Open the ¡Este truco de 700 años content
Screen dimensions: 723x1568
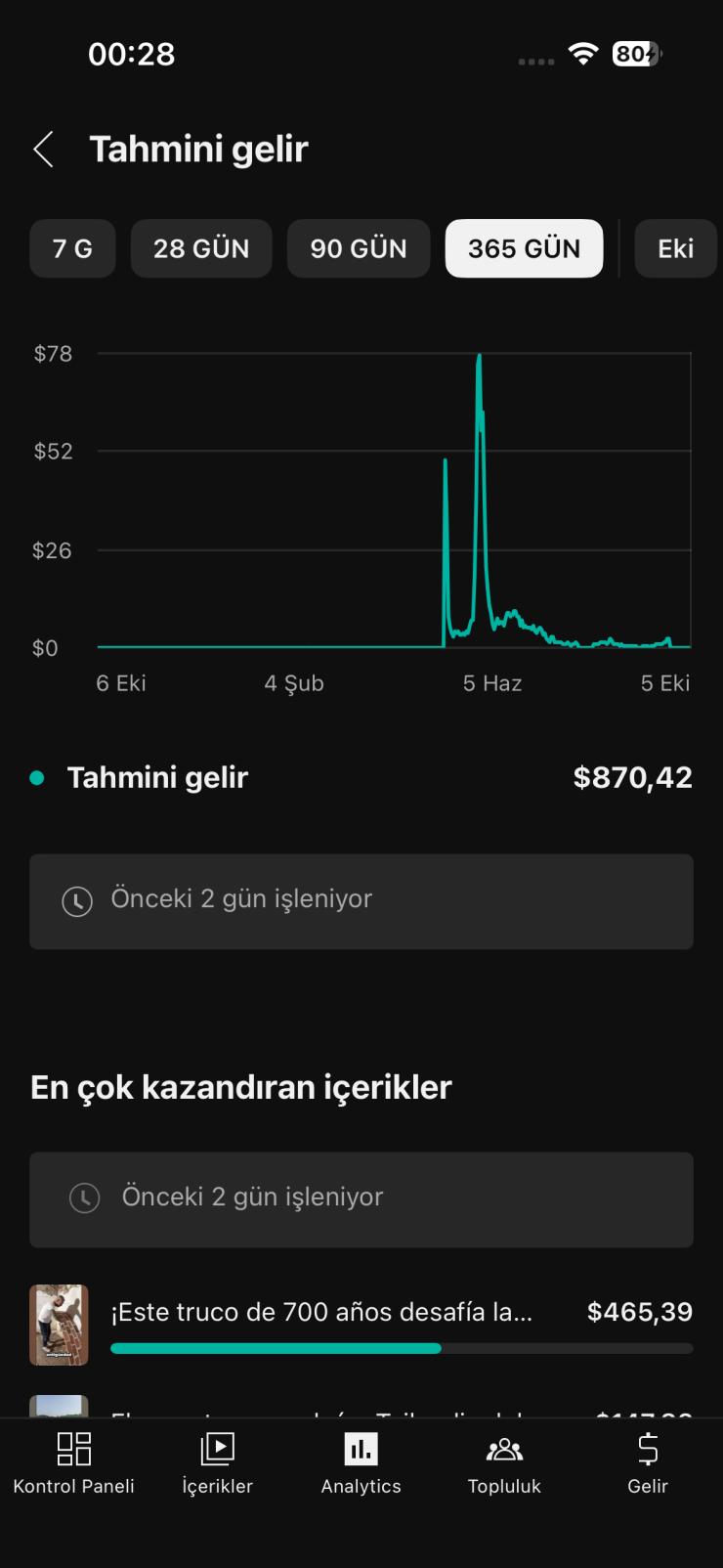[x=322, y=1312]
